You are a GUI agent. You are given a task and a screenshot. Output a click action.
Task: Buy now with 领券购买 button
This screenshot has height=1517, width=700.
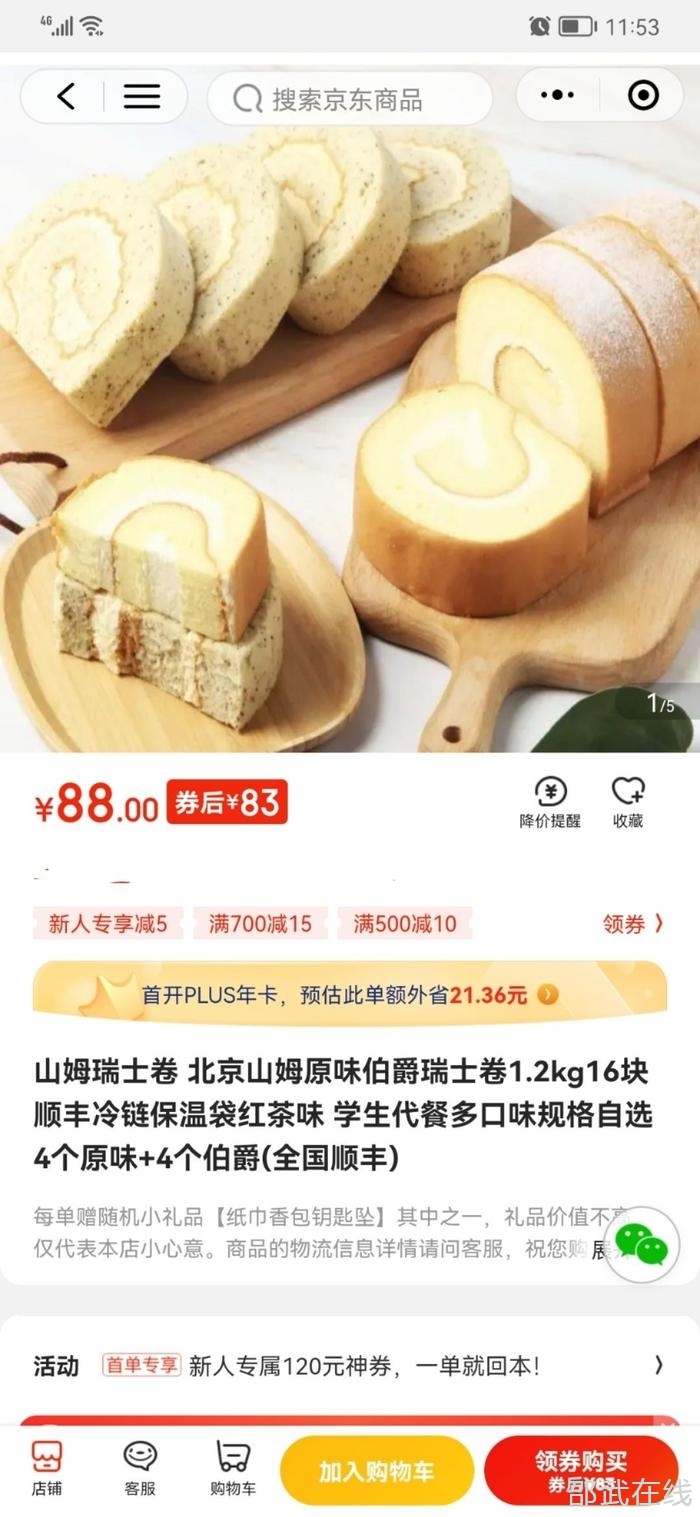581,1470
